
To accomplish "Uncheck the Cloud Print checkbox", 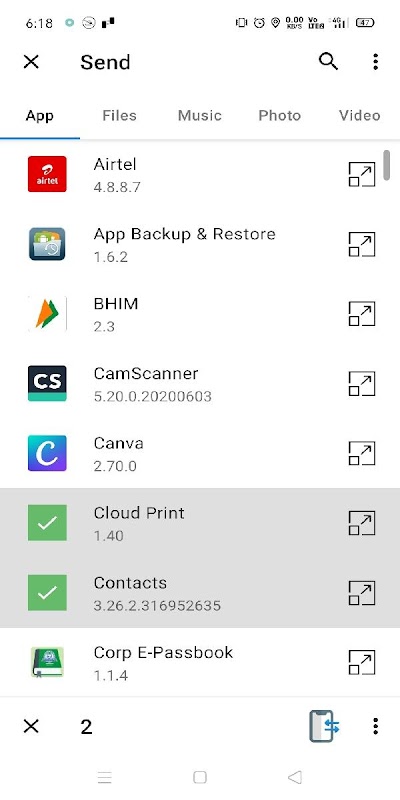I will click(47, 523).
